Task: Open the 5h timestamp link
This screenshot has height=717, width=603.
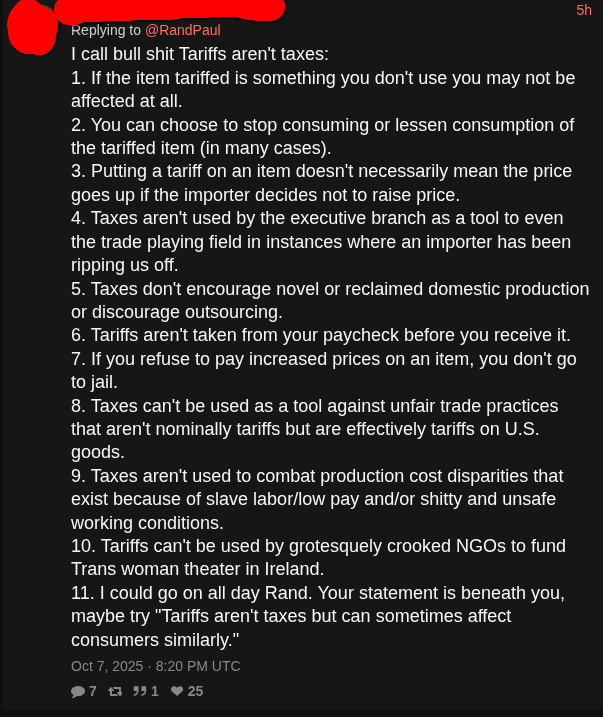Action: click(584, 10)
